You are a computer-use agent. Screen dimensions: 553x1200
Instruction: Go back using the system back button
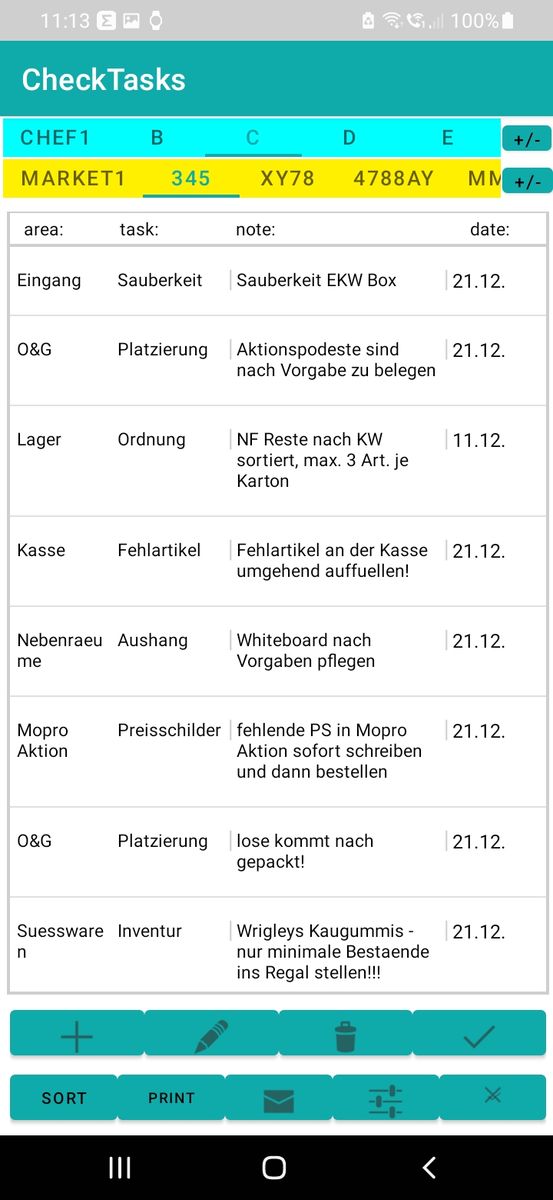coord(429,1167)
